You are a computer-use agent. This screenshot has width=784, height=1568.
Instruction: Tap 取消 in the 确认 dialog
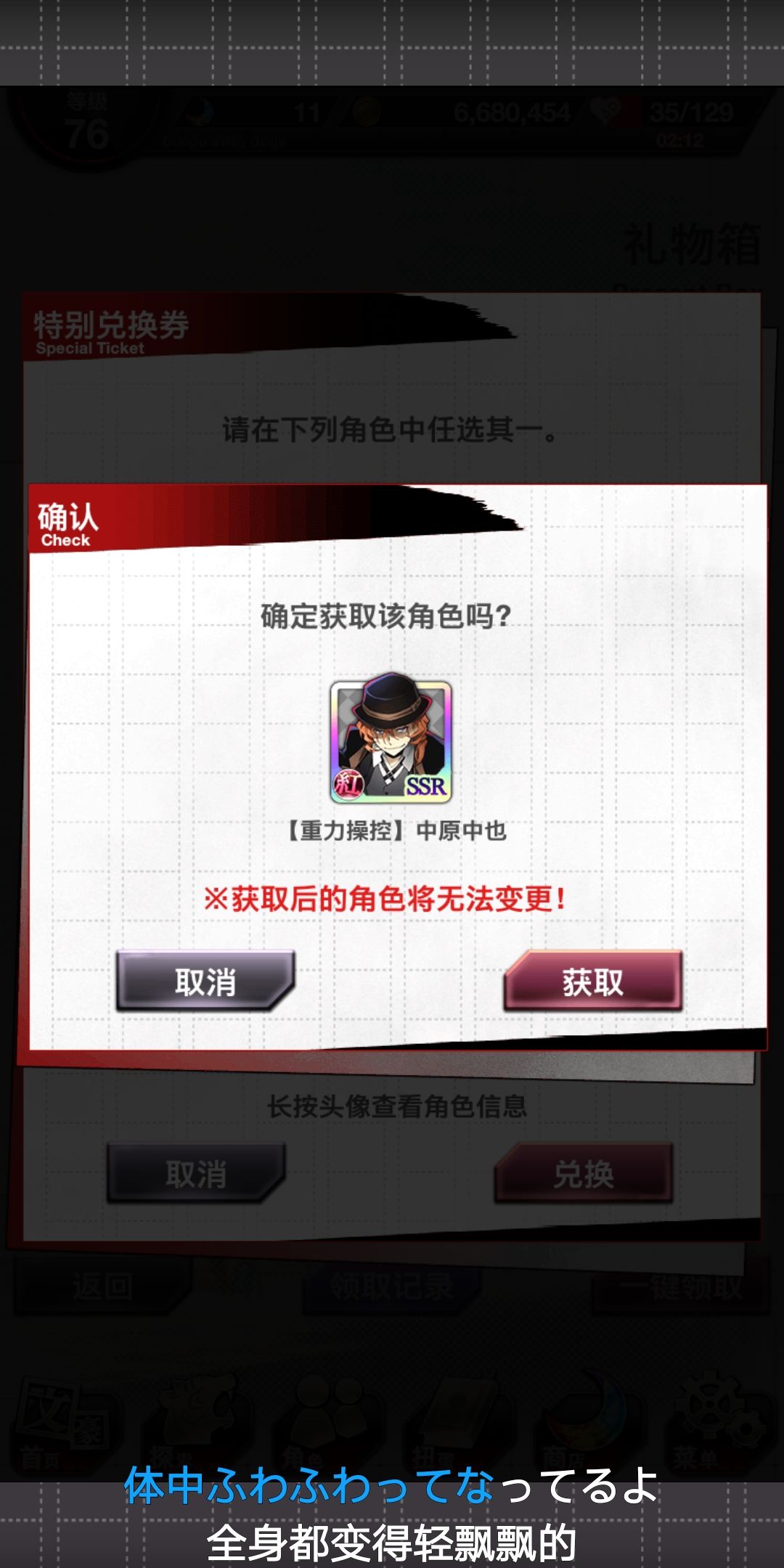pyautogui.click(x=205, y=981)
